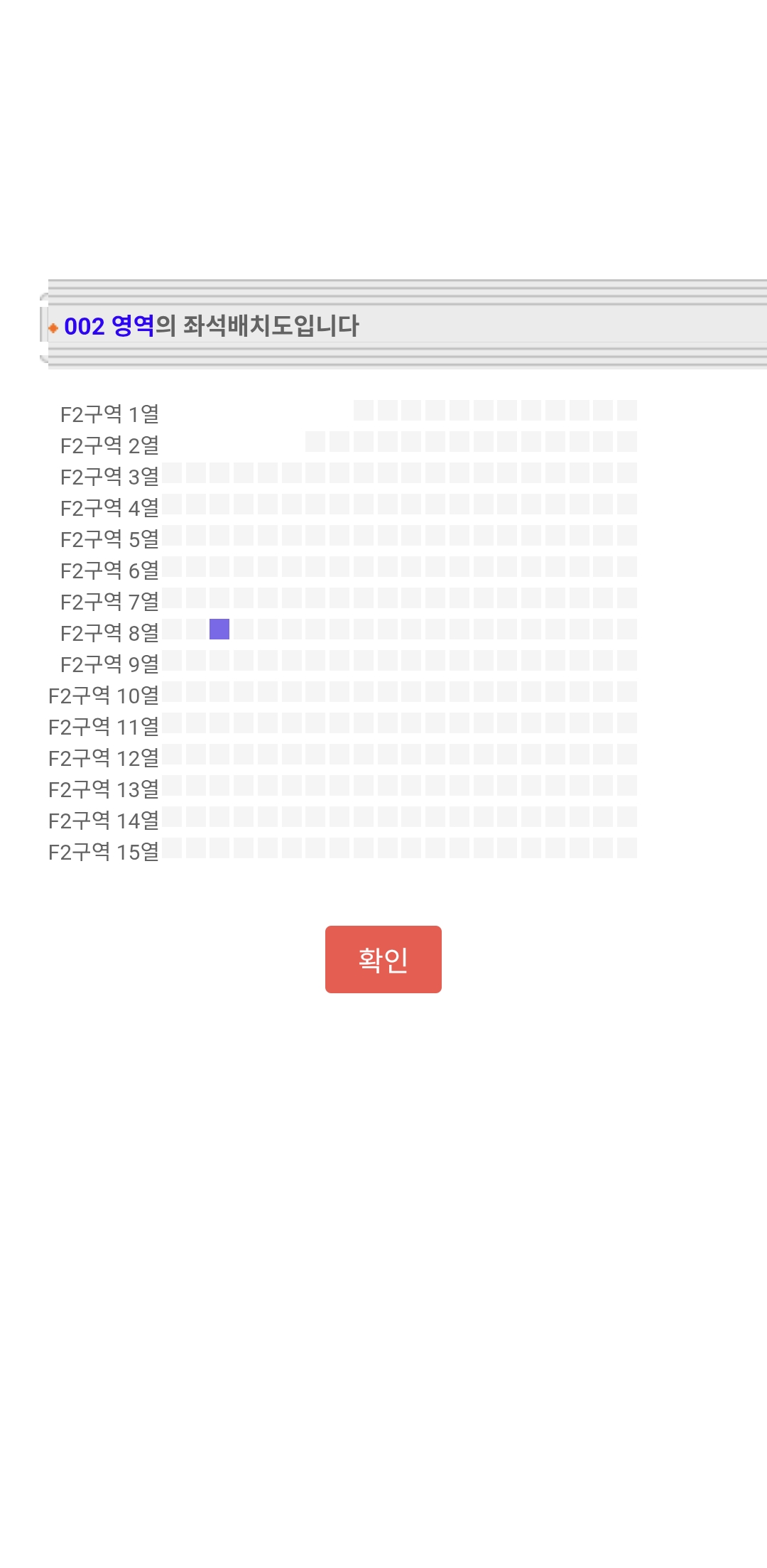The height and width of the screenshot is (1568, 767).
Task: Tap the 확인 confirm button
Action: [383, 959]
